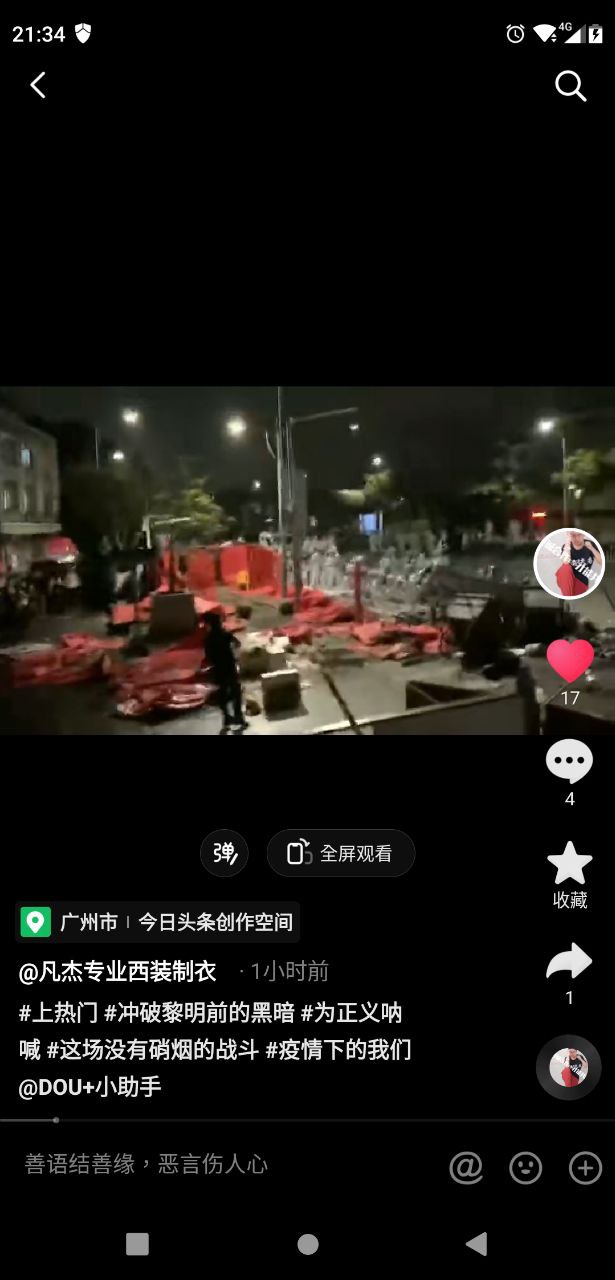Open the #上热门 hashtag
The image size is (615, 1280).
[58, 1012]
